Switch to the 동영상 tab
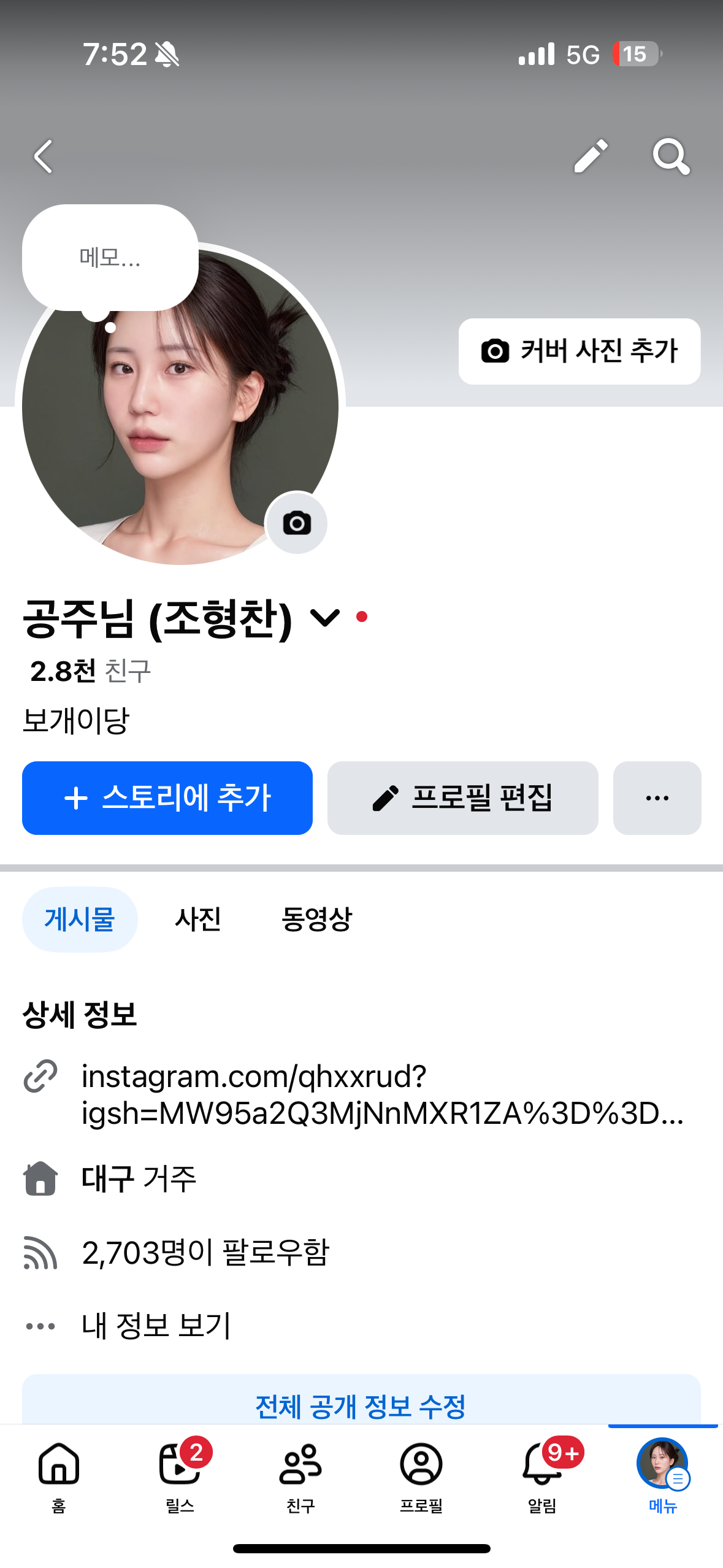This screenshot has height=1568, width=723. click(x=316, y=919)
